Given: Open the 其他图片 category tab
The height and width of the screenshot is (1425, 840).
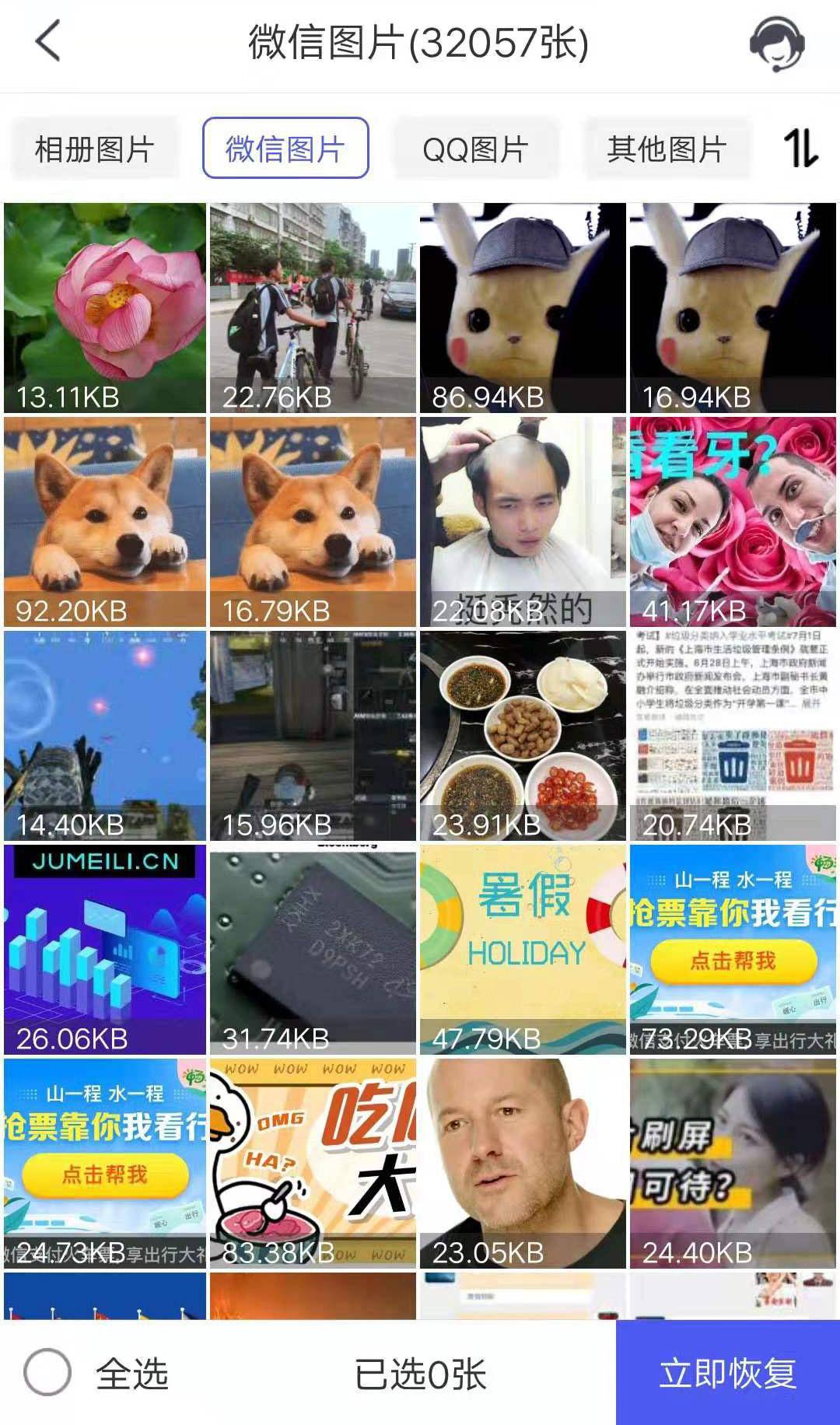Looking at the screenshot, I should pos(667,149).
